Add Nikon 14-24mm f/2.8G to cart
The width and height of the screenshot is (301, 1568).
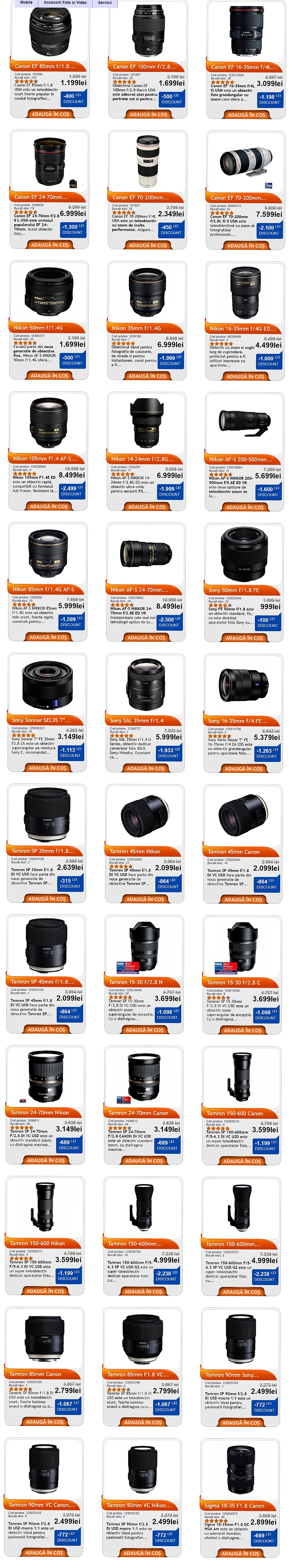tap(147, 506)
